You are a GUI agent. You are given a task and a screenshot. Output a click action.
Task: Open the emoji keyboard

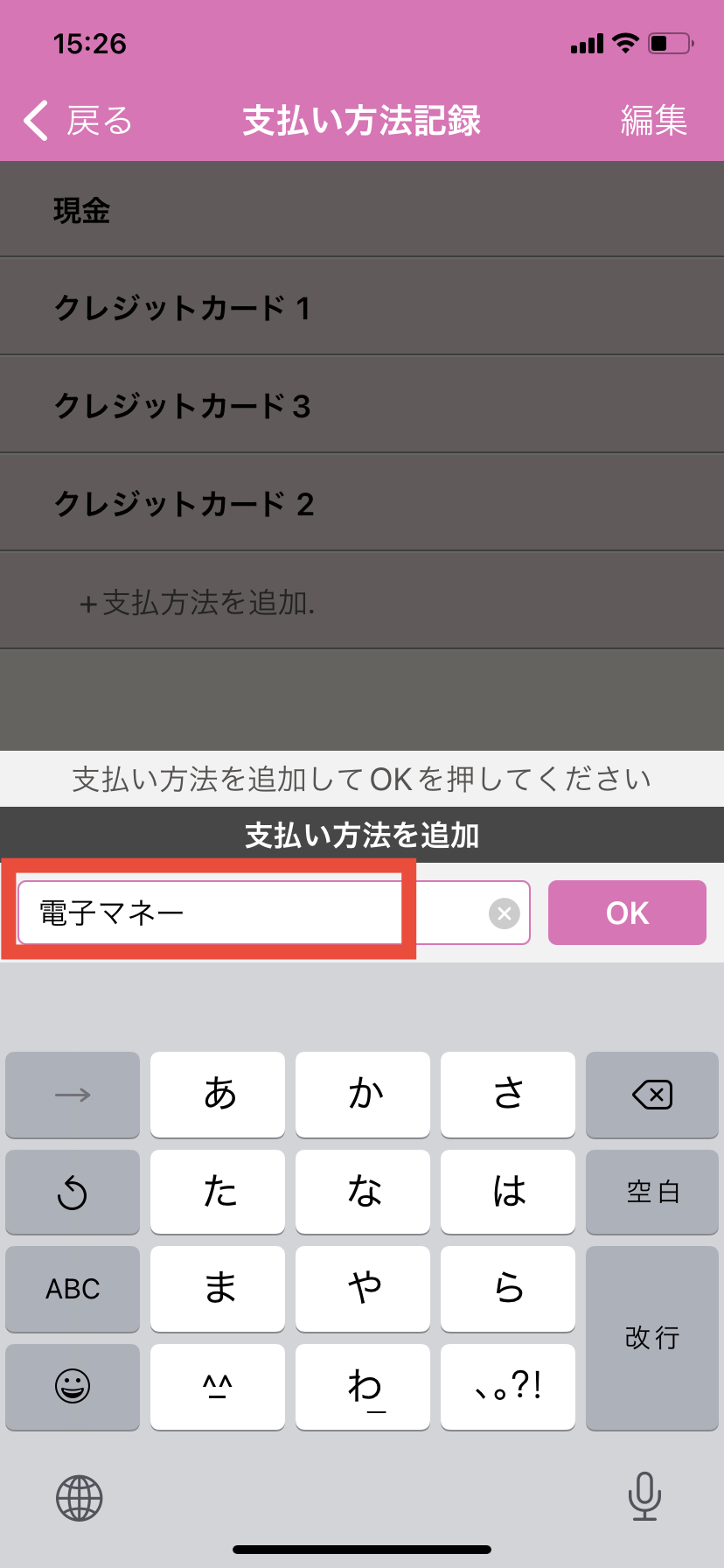[x=73, y=1386]
